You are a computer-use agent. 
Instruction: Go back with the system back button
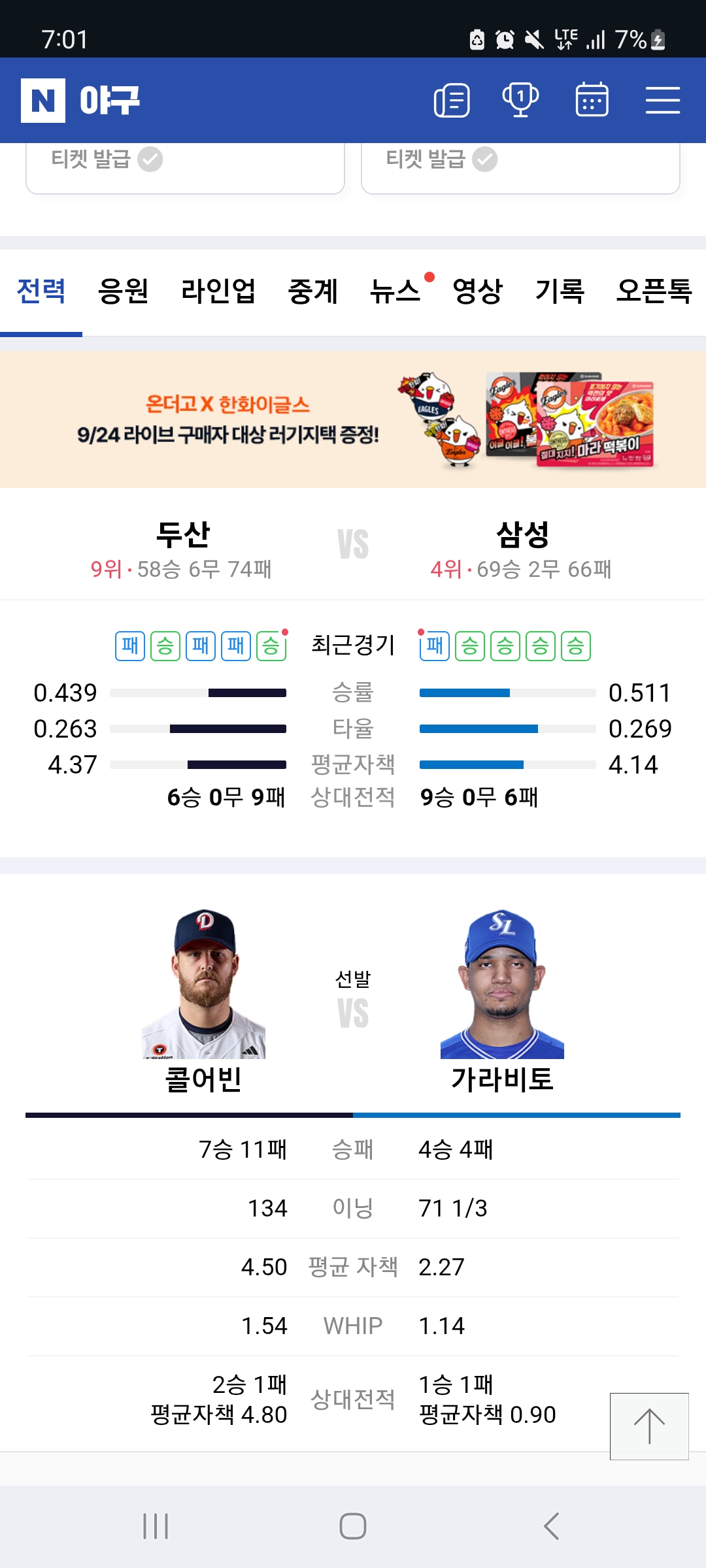551,1526
